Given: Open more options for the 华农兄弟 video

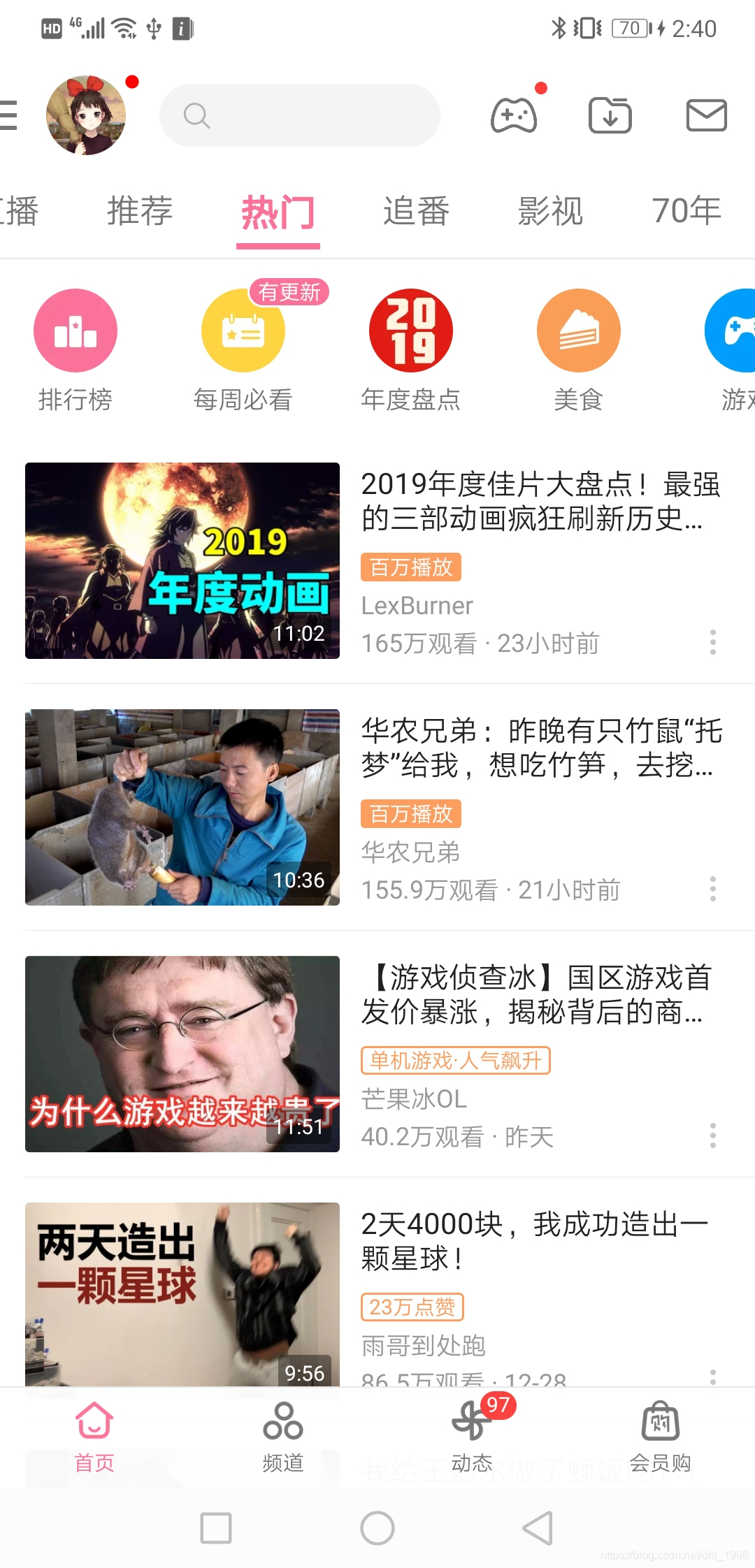Looking at the screenshot, I should pos(713,889).
